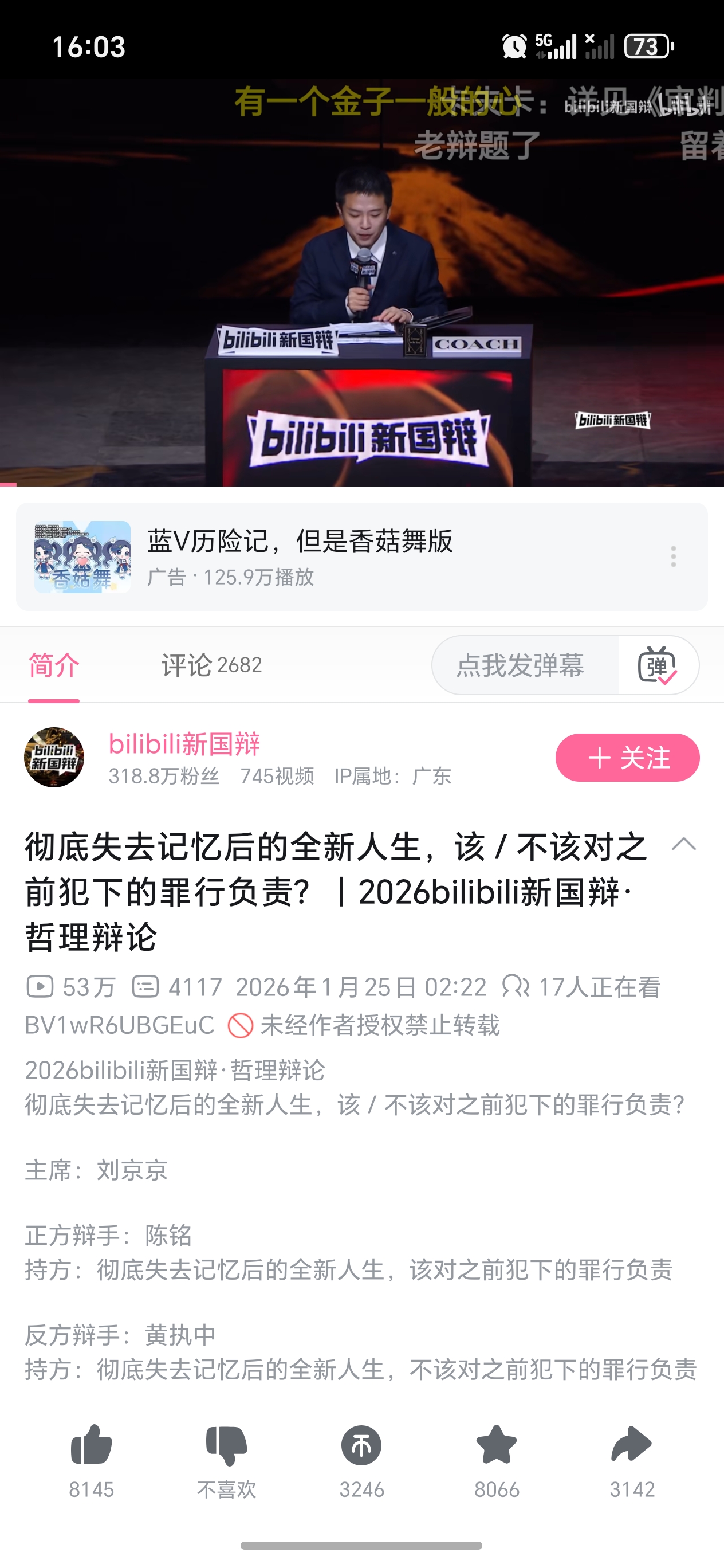Toggle the danmaku display switch
Viewport: 724px width, 1568px height.
658,665
